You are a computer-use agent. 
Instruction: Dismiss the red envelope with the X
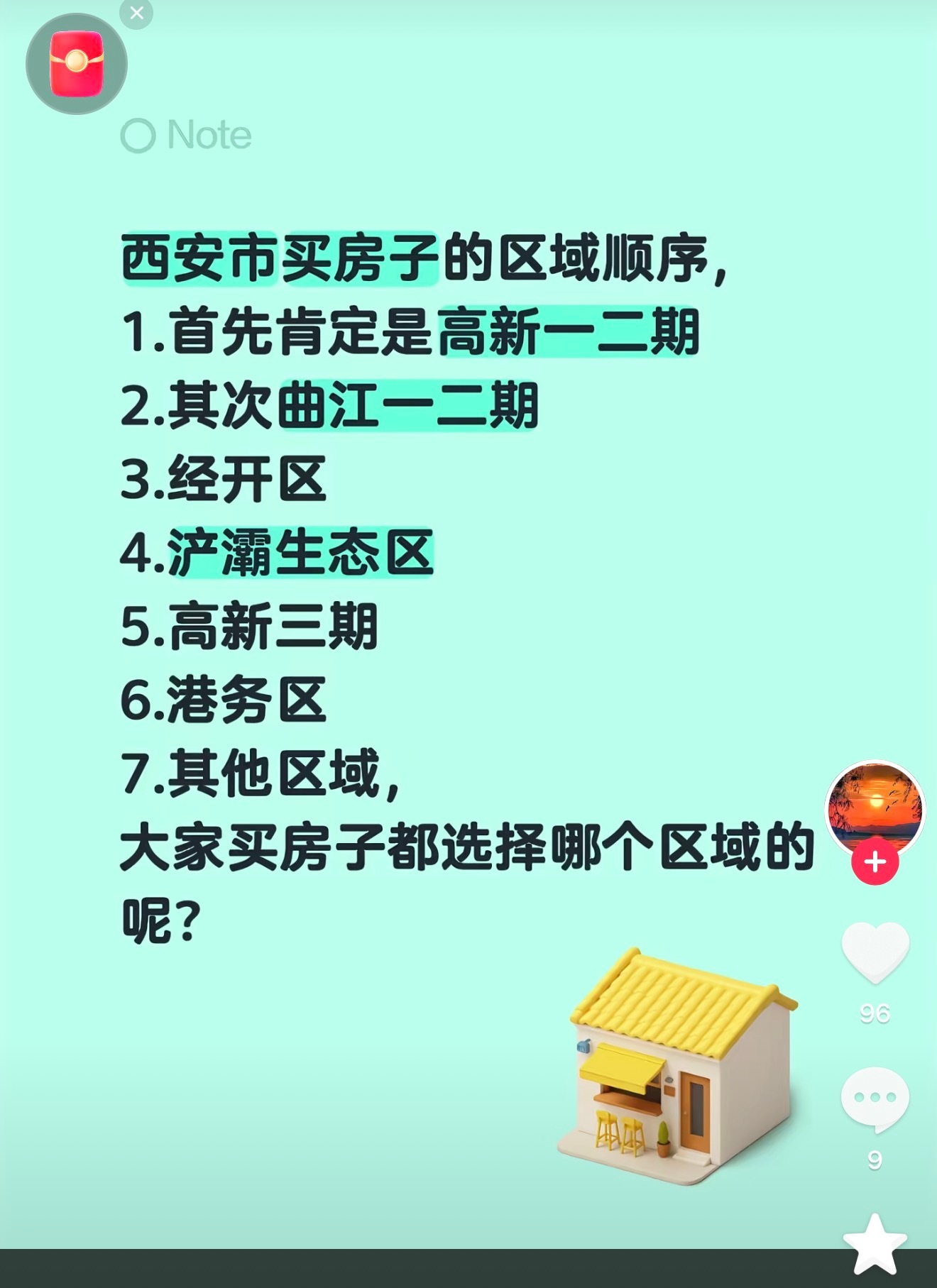point(136,13)
